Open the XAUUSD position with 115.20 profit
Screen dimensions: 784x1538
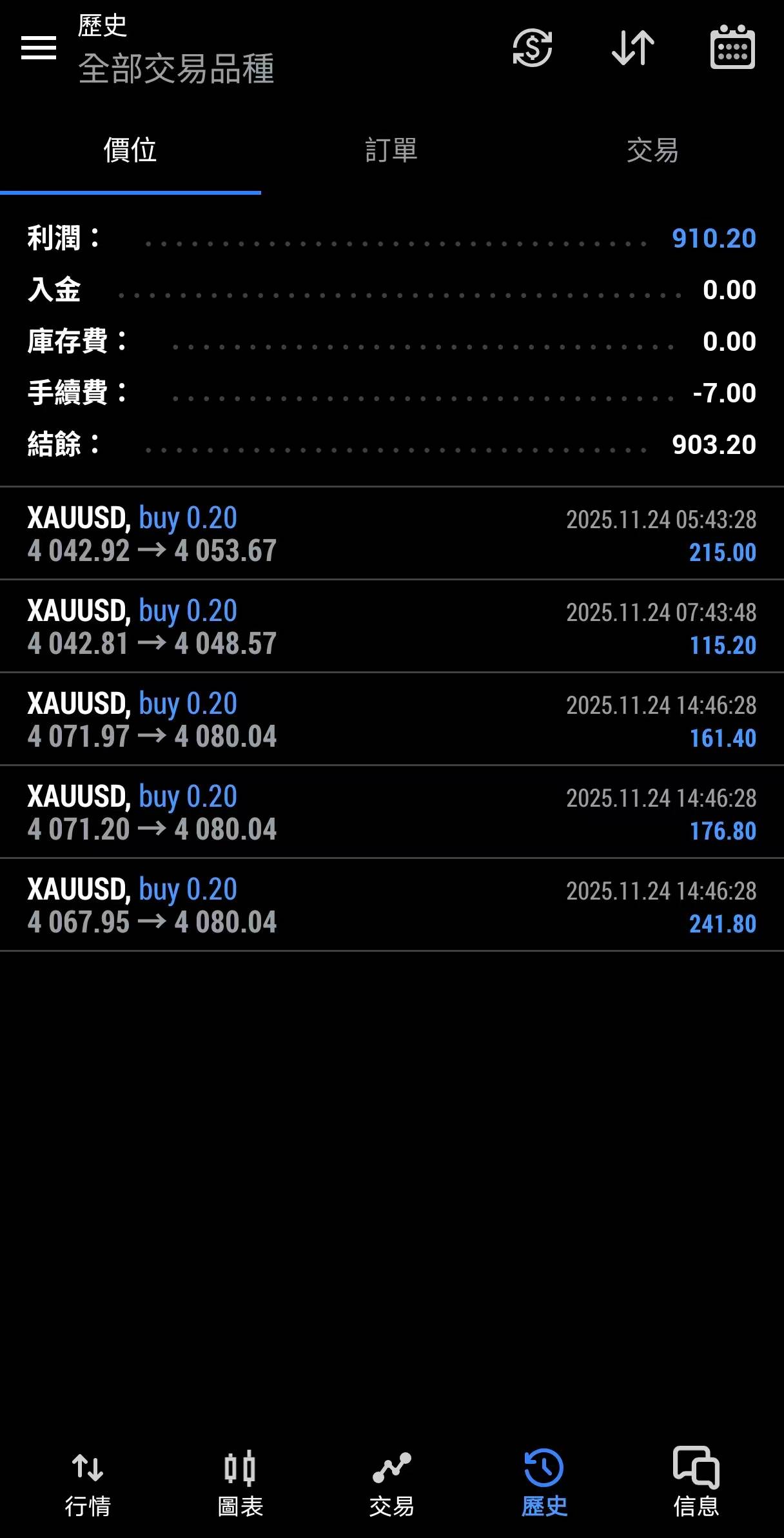(x=391, y=627)
